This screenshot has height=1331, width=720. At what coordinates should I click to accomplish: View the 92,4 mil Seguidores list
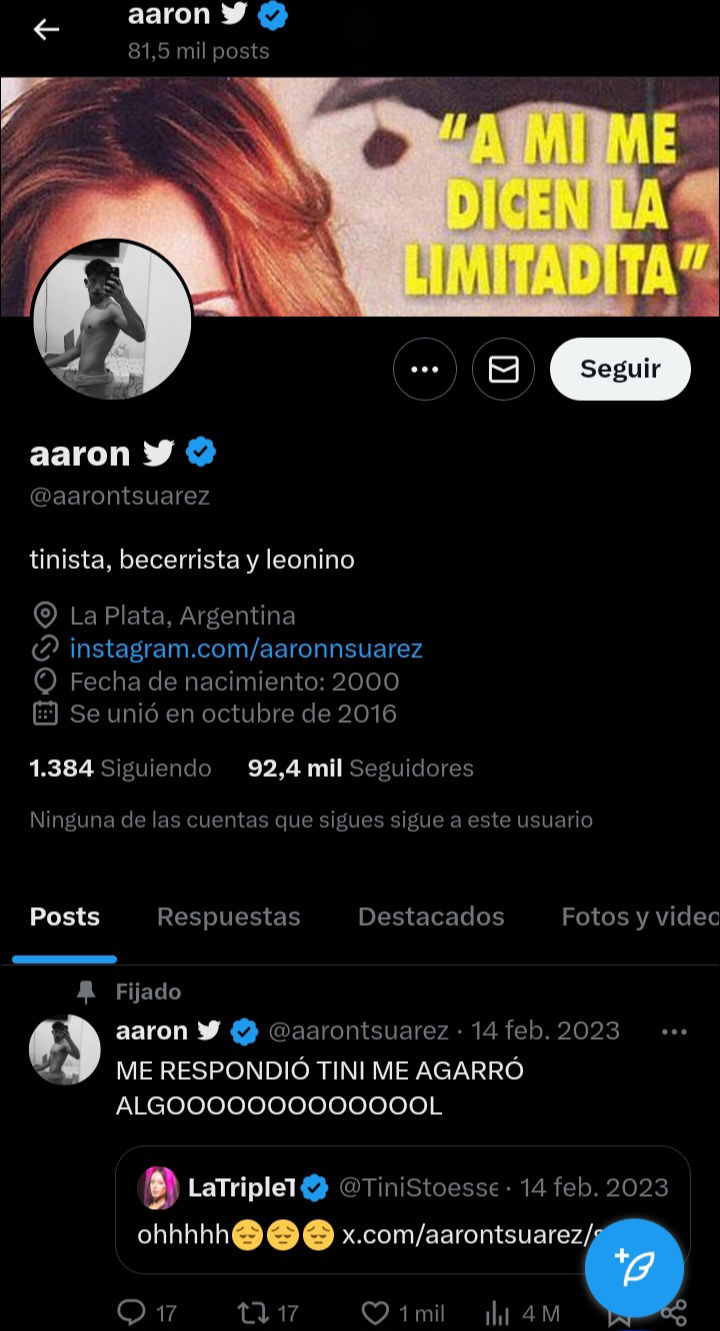click(360, 768)
